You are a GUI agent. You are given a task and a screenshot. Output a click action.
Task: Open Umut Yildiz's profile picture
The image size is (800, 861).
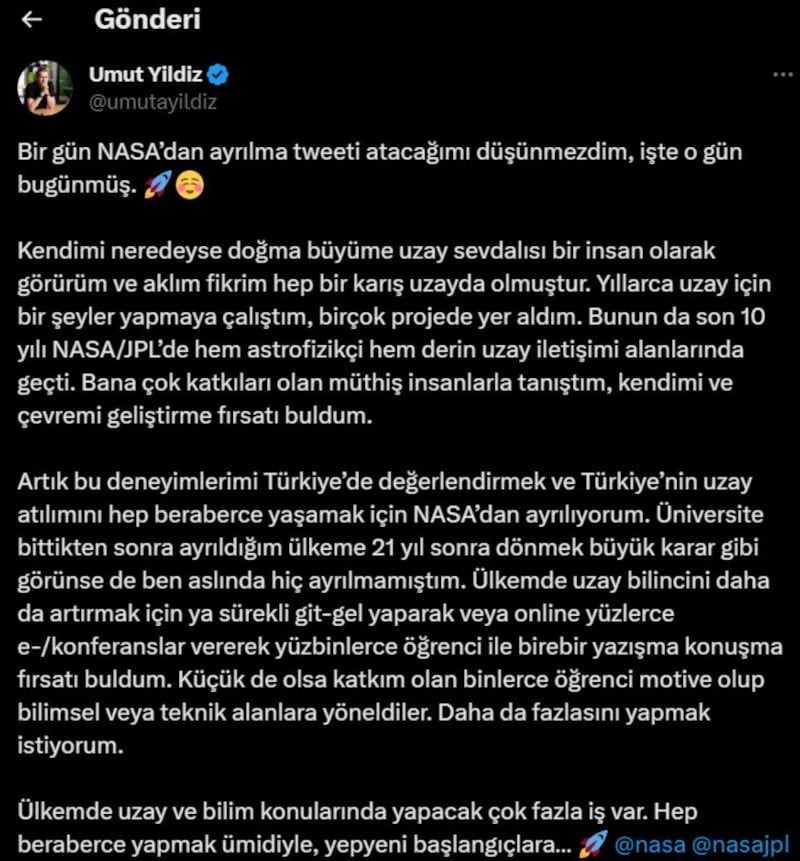(x=45, y=88)
